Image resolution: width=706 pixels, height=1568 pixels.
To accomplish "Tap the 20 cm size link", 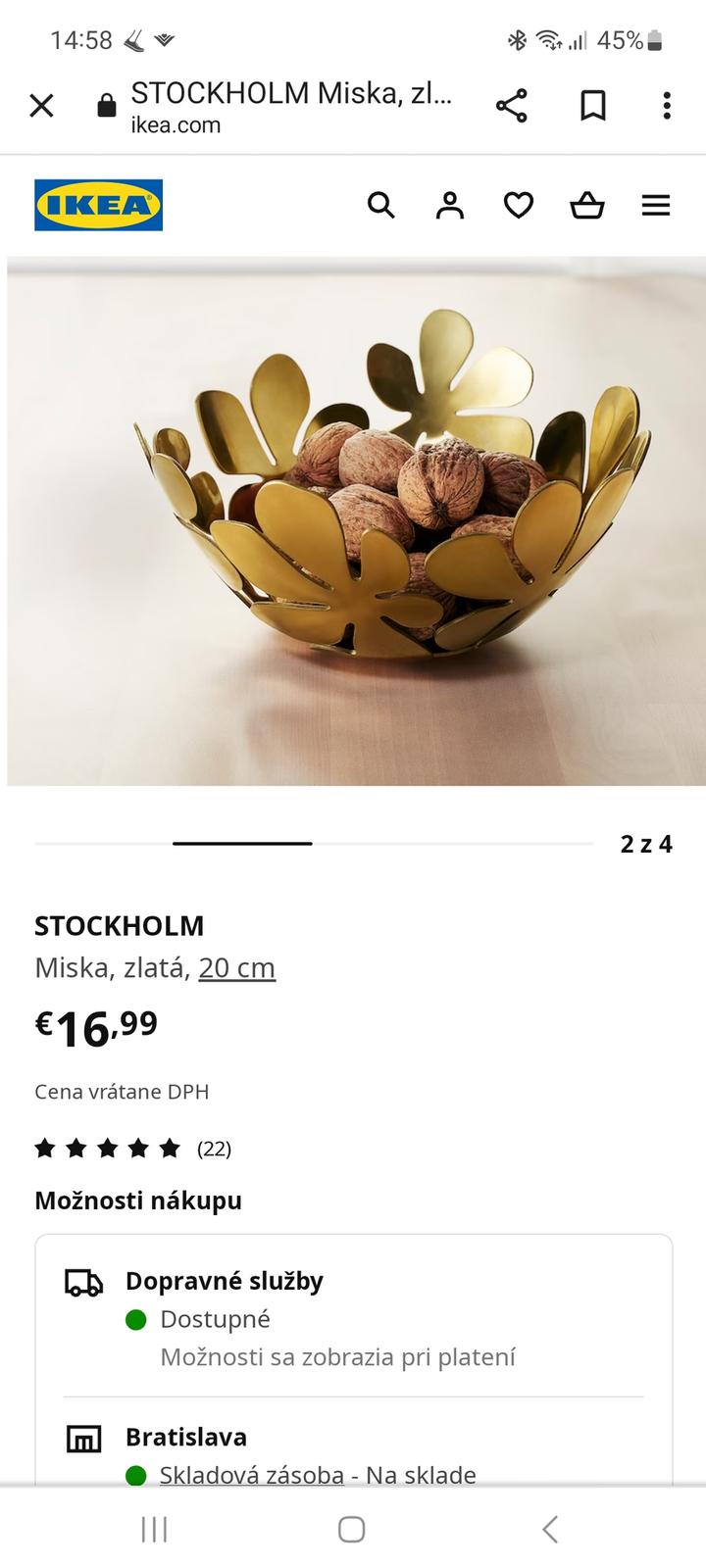I will (236, 967).
